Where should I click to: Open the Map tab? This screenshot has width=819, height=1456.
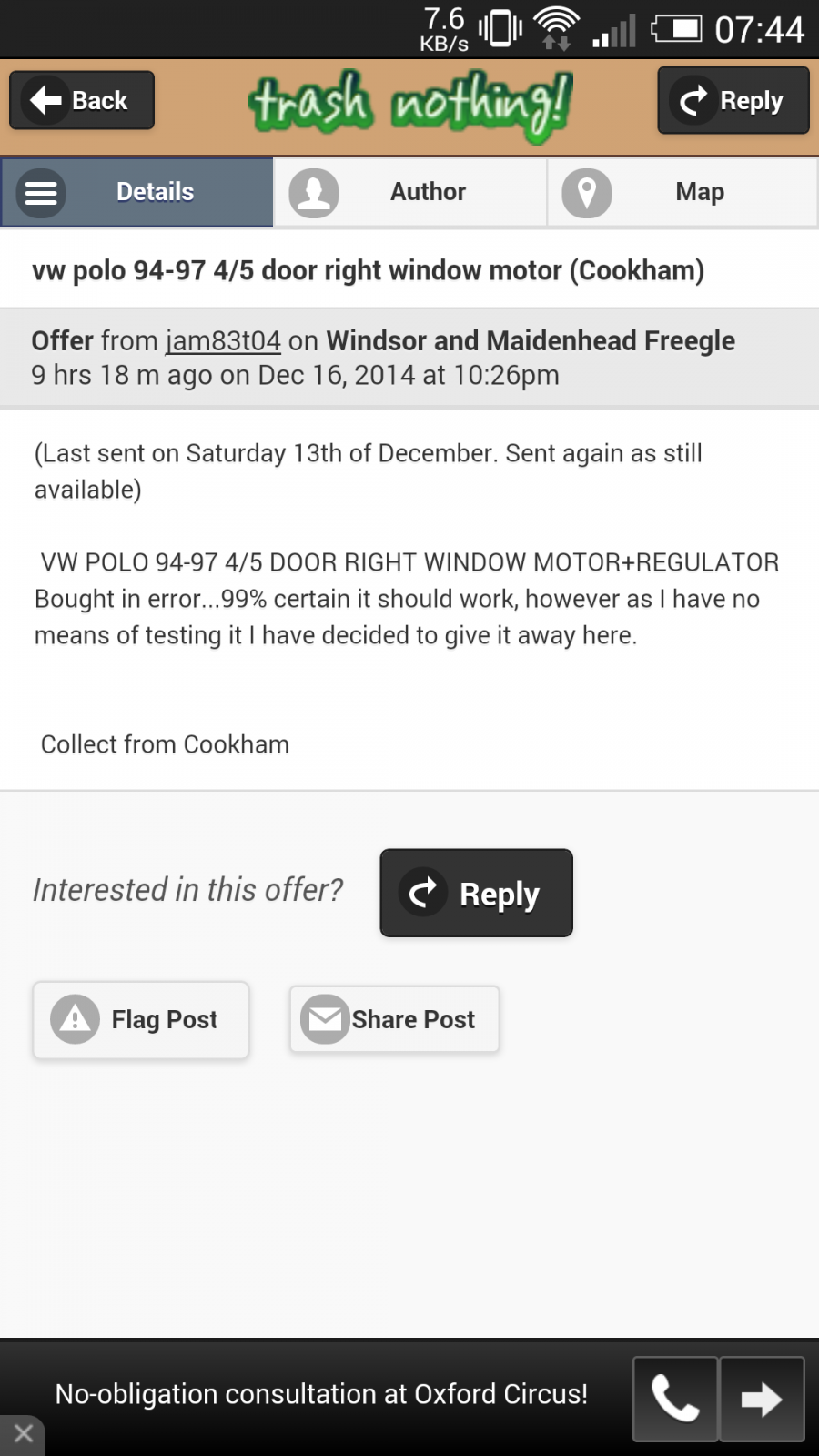[x=682, y=192]
